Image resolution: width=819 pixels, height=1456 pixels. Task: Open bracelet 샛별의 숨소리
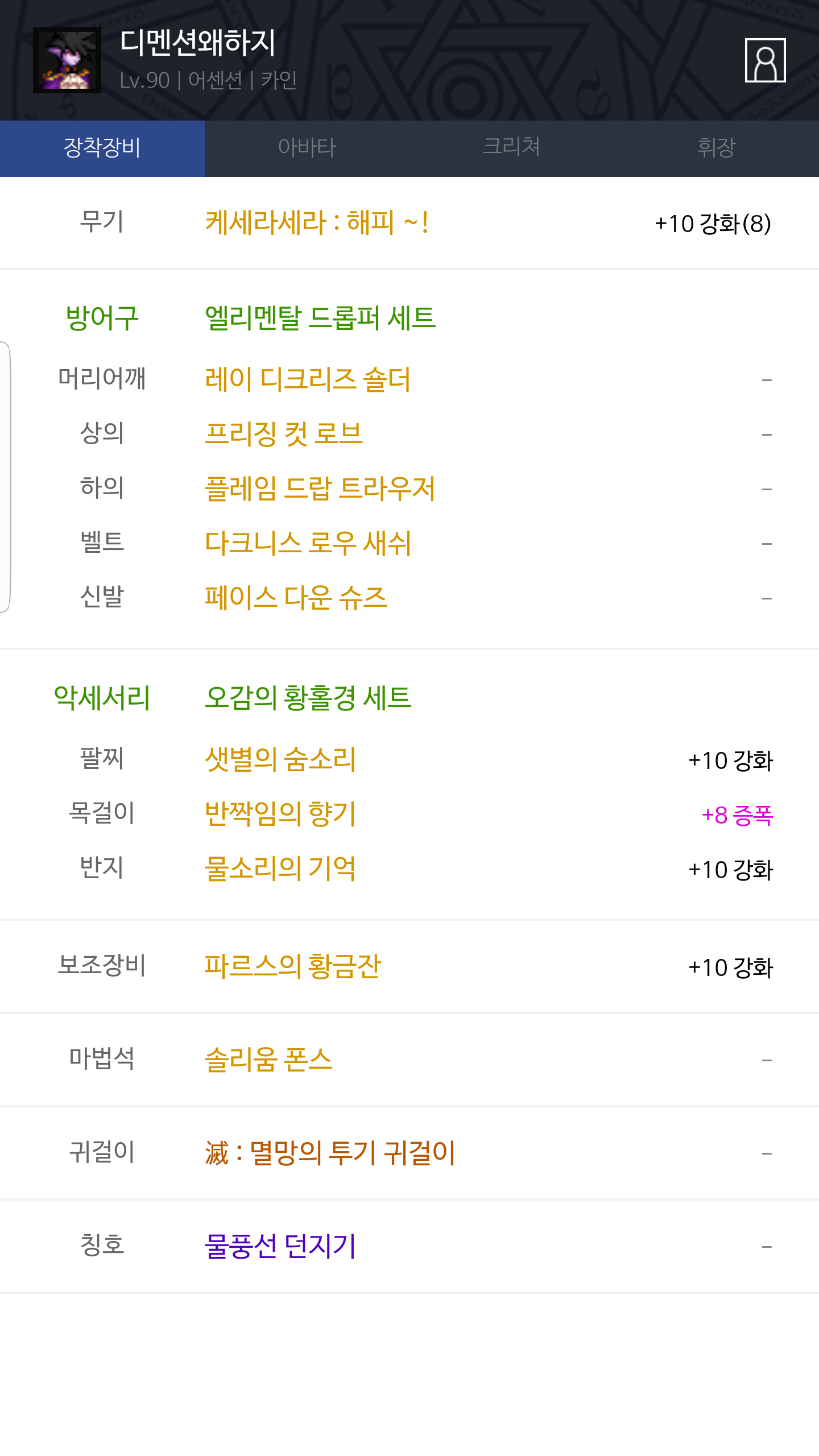(280, 759)
